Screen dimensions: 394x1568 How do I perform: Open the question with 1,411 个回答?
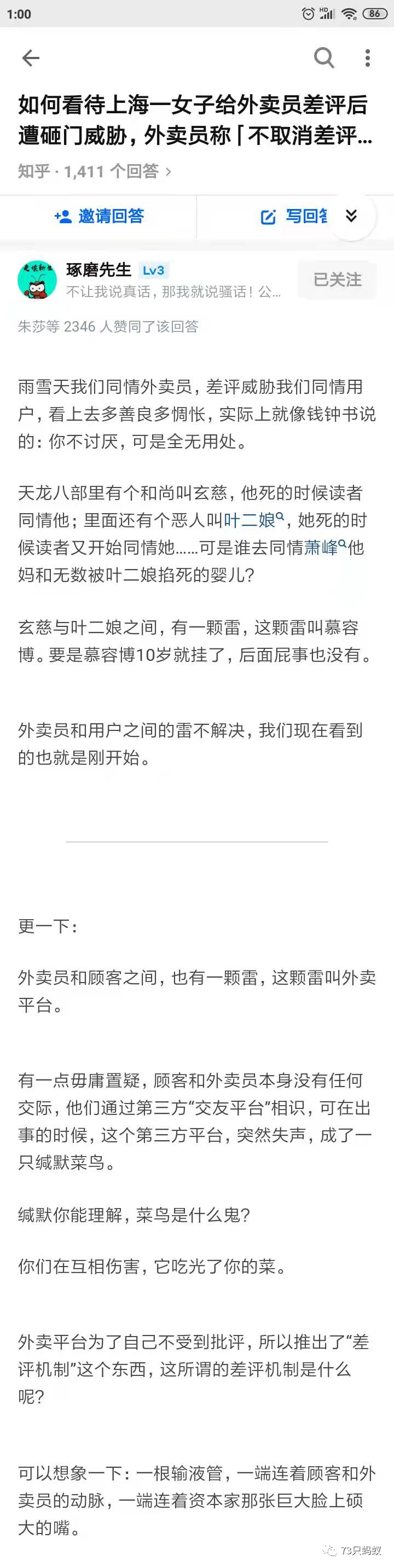pyautogui.click(x=94, y=172)
